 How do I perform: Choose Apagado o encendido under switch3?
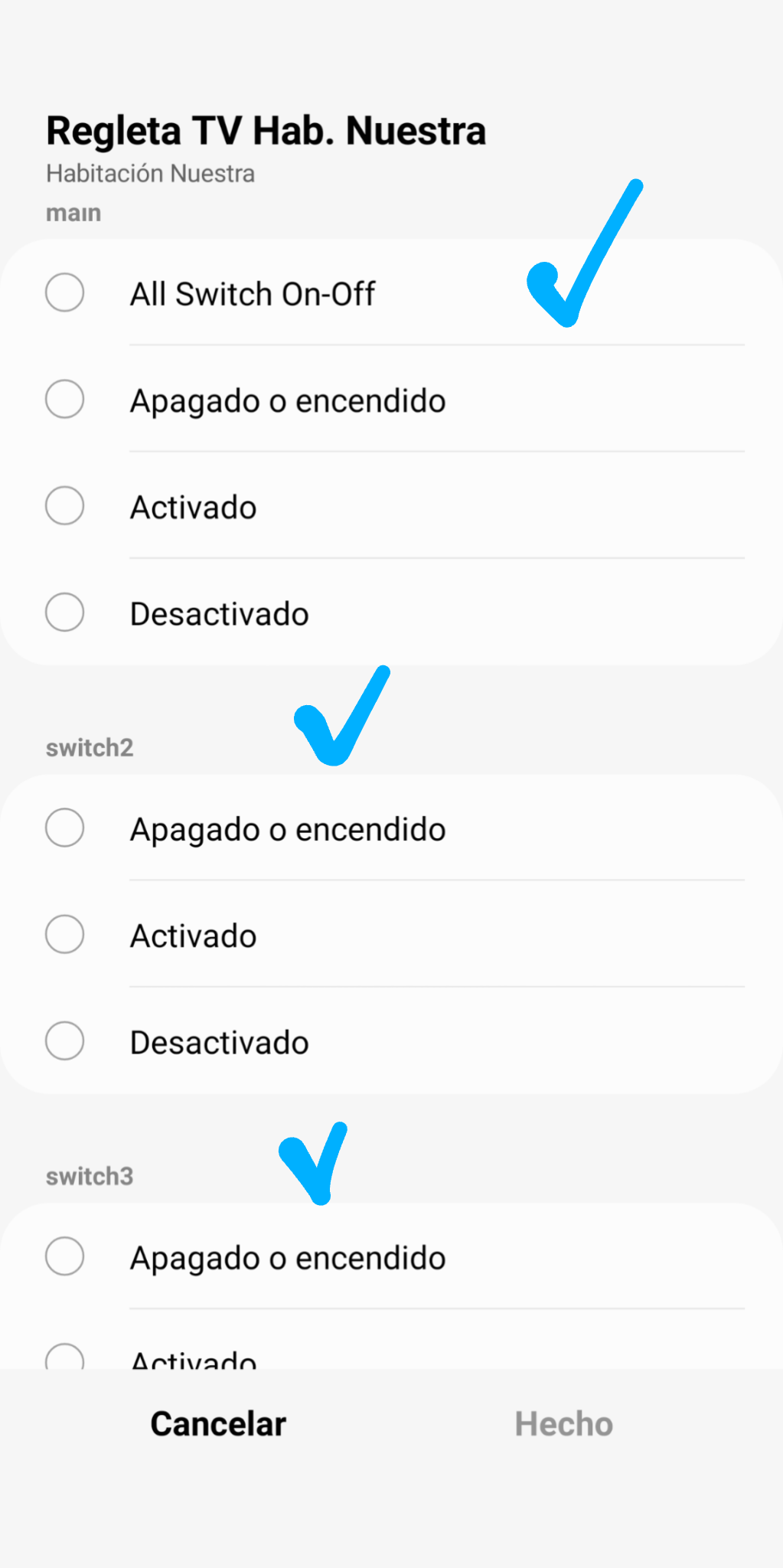point(65,1256)
